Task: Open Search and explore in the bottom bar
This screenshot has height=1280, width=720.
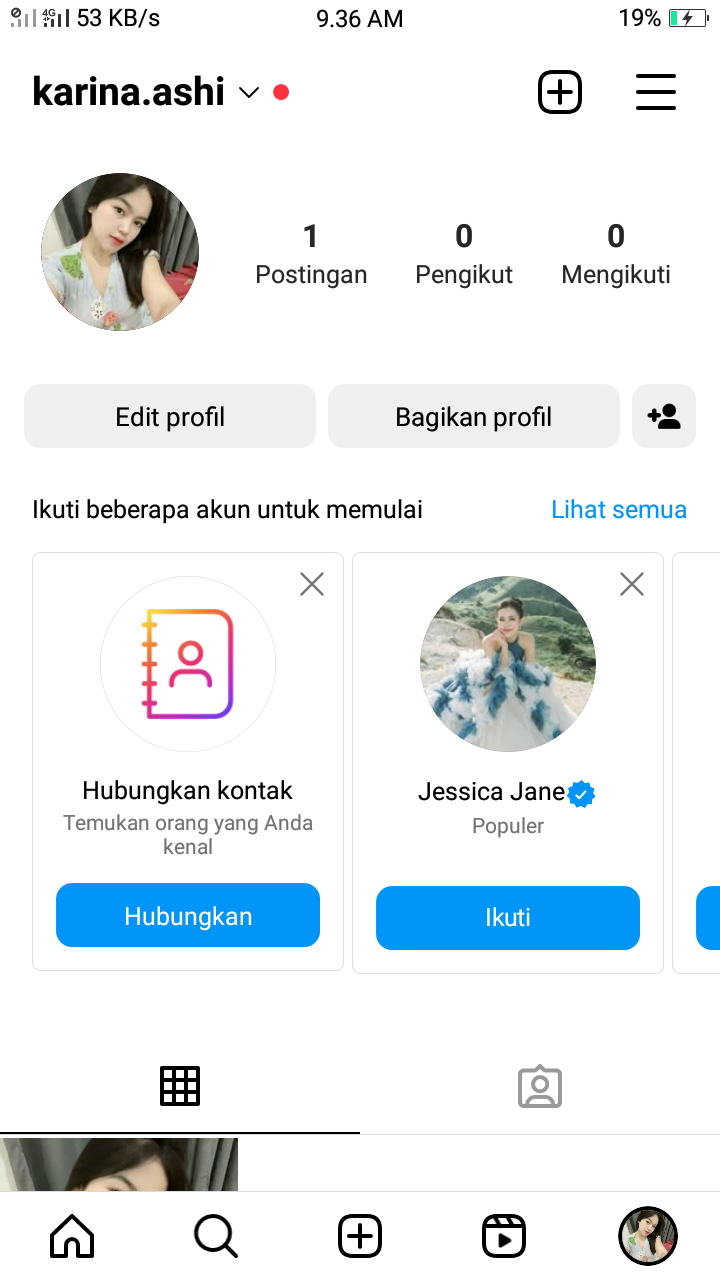Action: [216, 1237]
